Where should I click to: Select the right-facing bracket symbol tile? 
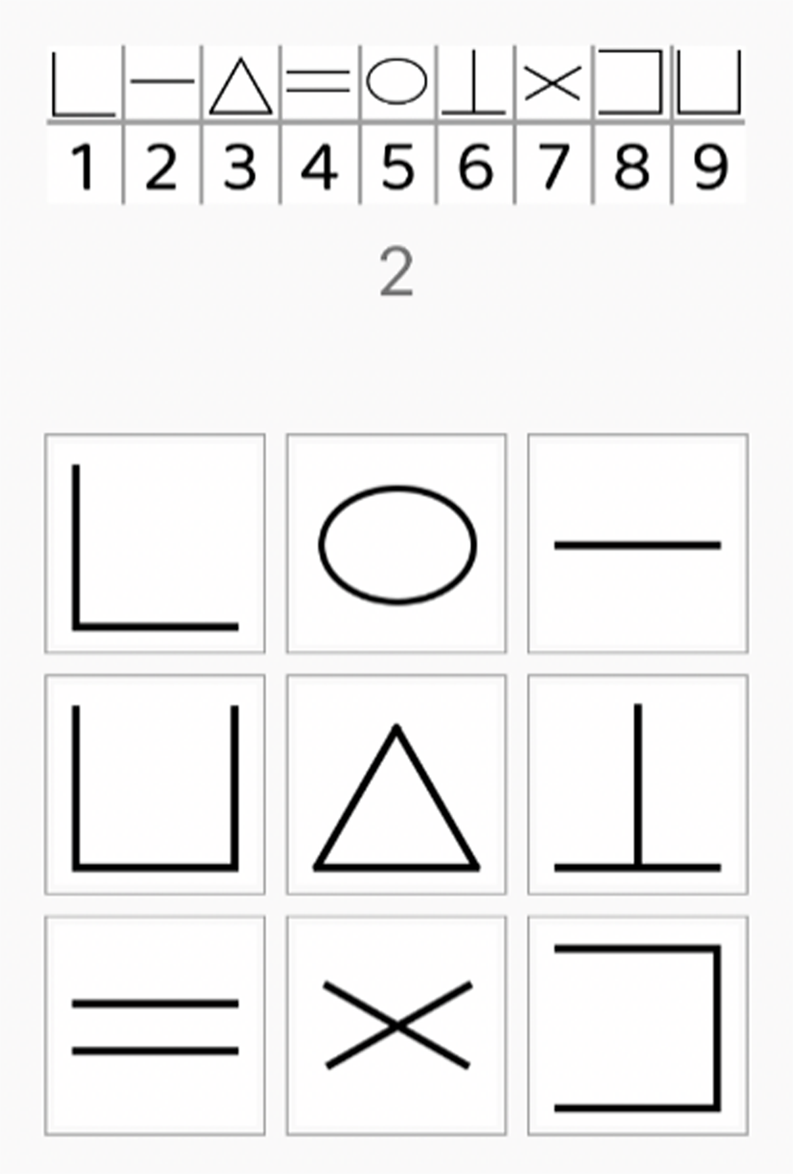[x=637, y=1023]
